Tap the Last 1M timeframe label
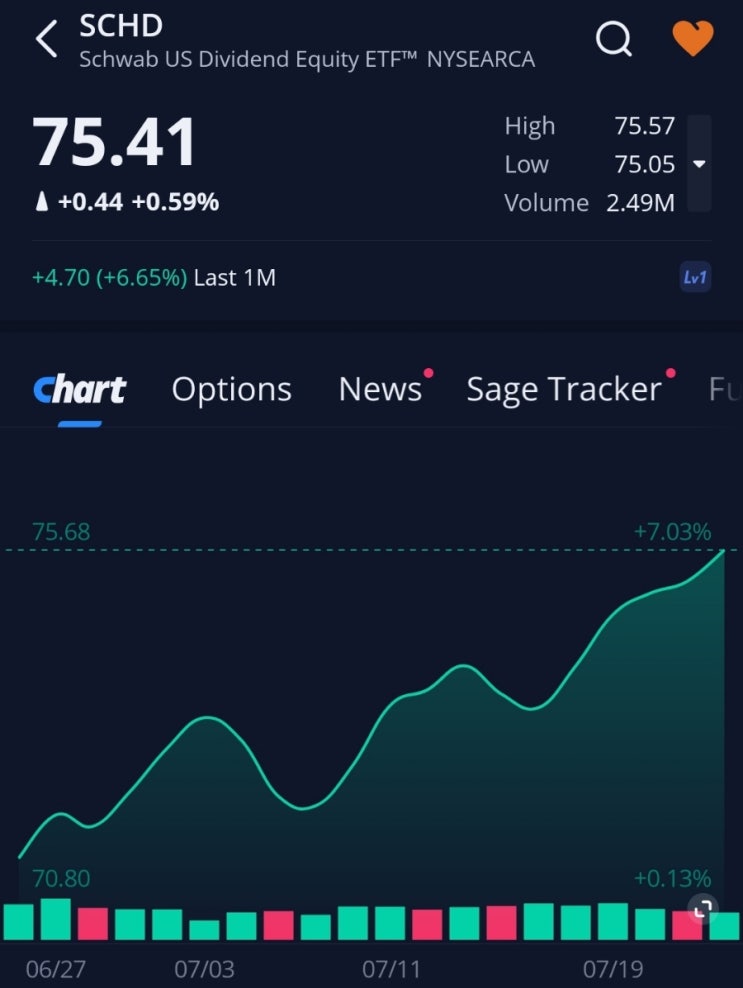 pyautogui.click(x=235, y=277)
